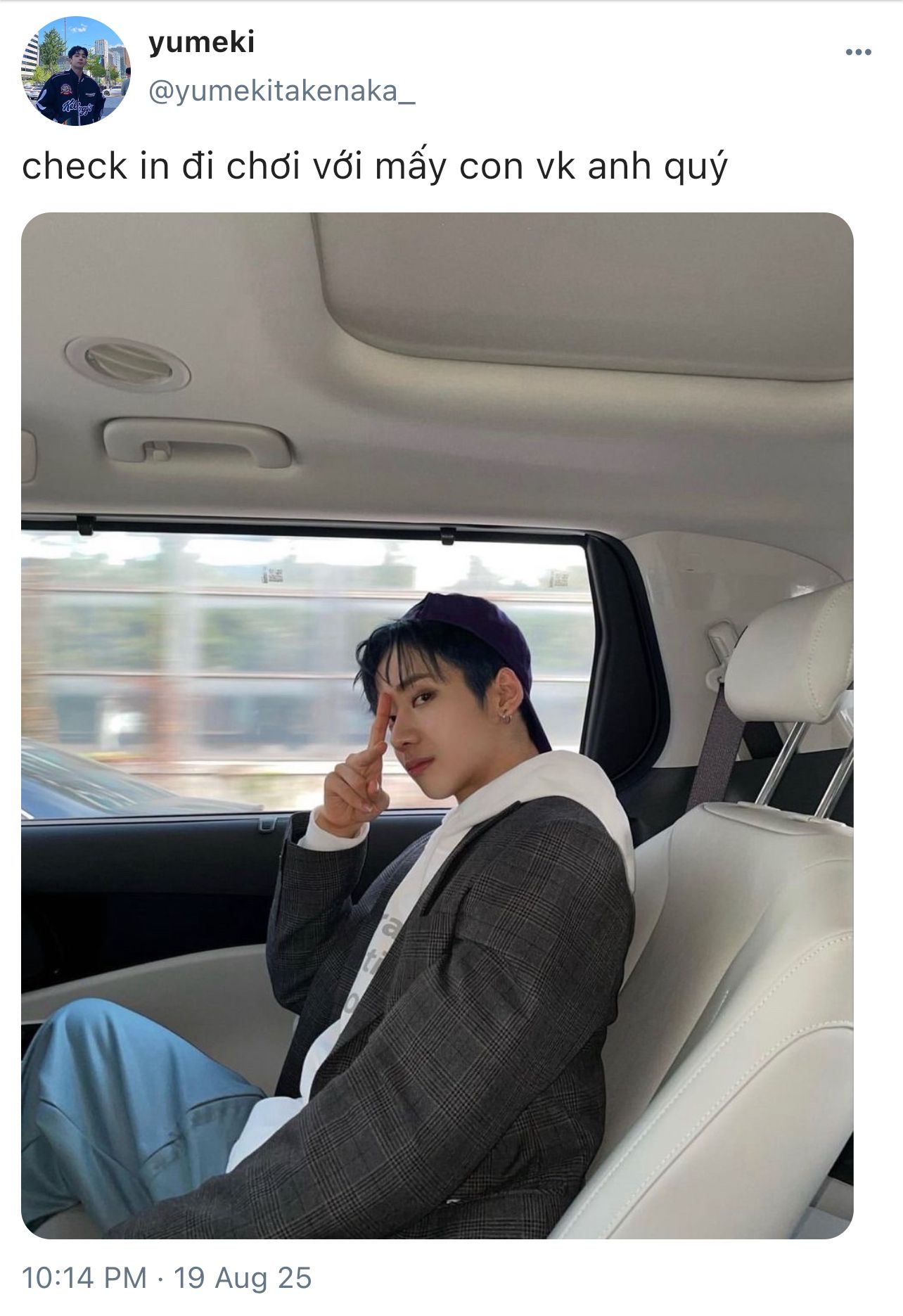The height and width of the screenshot is (1316, 903).
Task: Open the tweet's three-dot overflow menu
Action: pyautogui.click(x=857, y=53)
